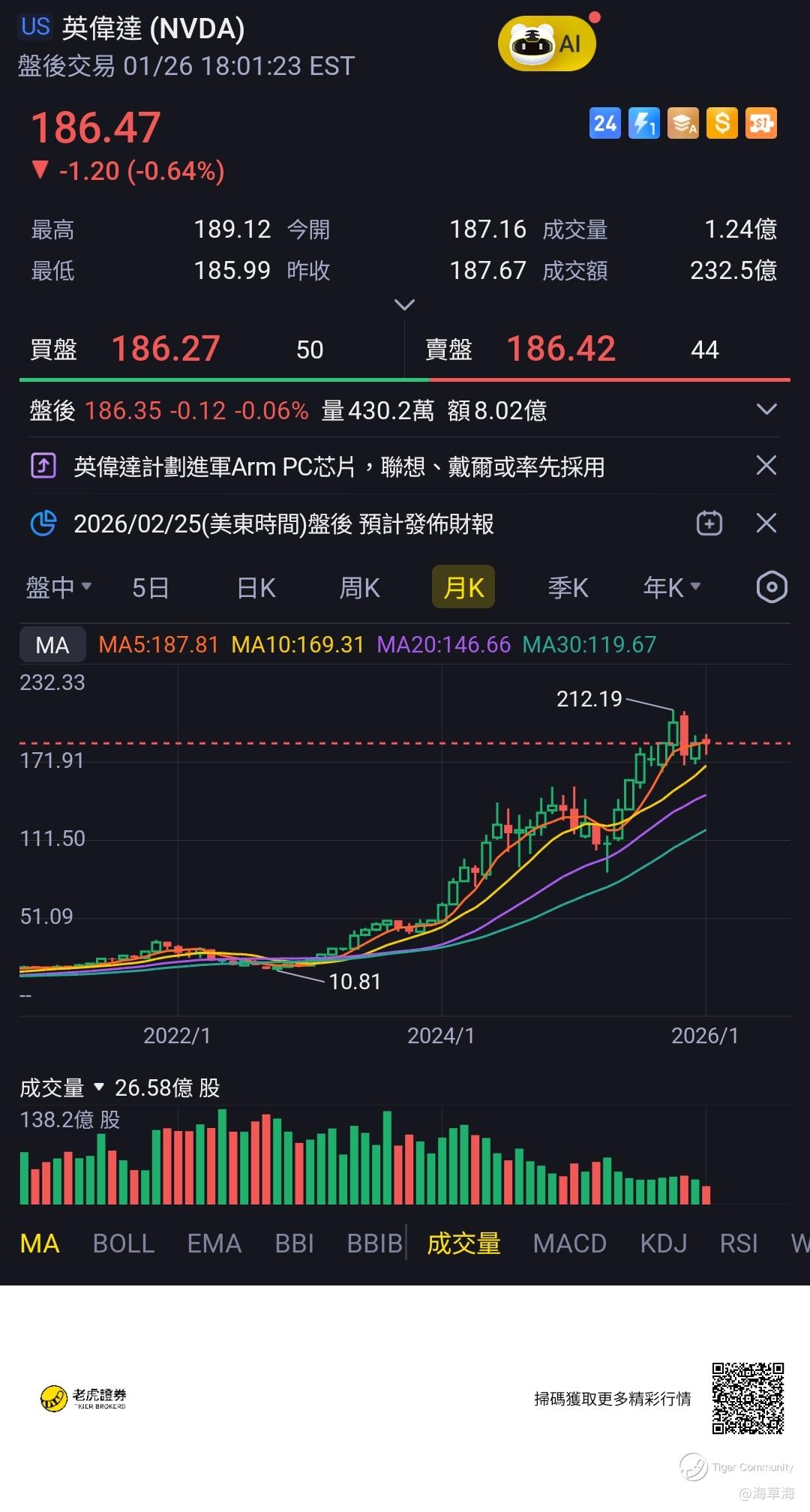Open the Arm PC芯片 news headline
Screen dimensions: 810x1512
339,466
